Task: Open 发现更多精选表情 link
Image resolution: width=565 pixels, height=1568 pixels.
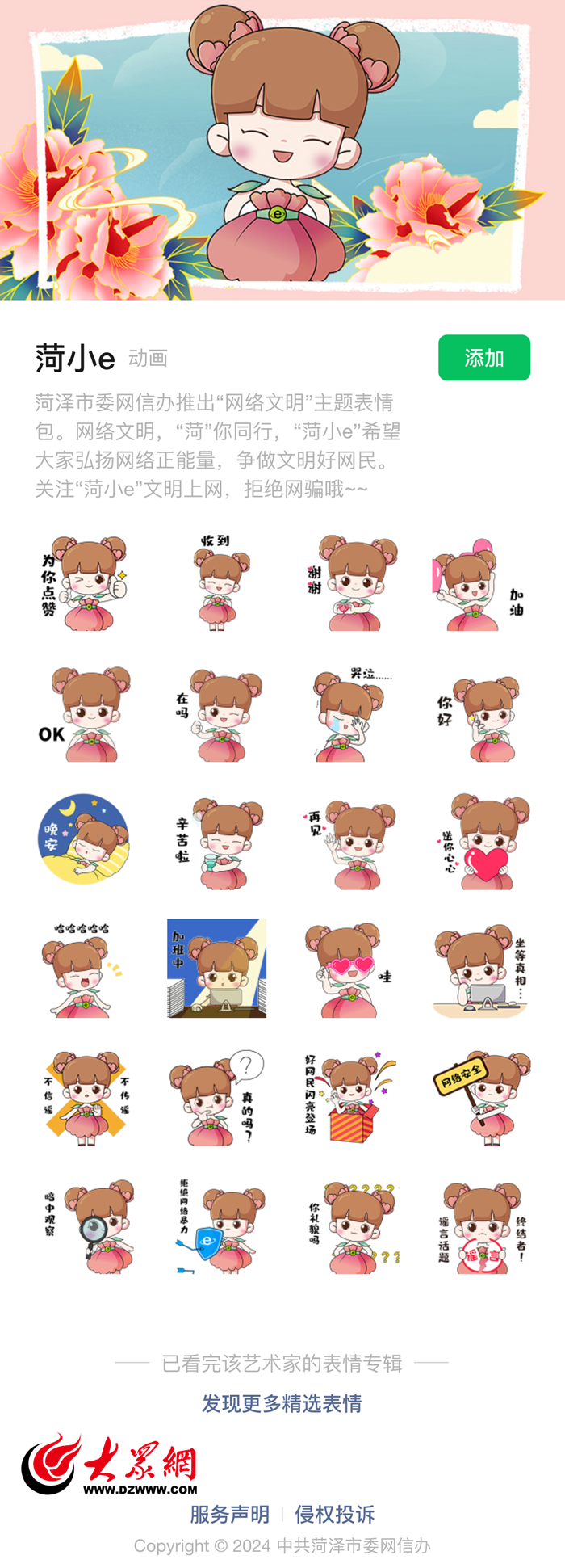Action: [x=282, y=1404]
